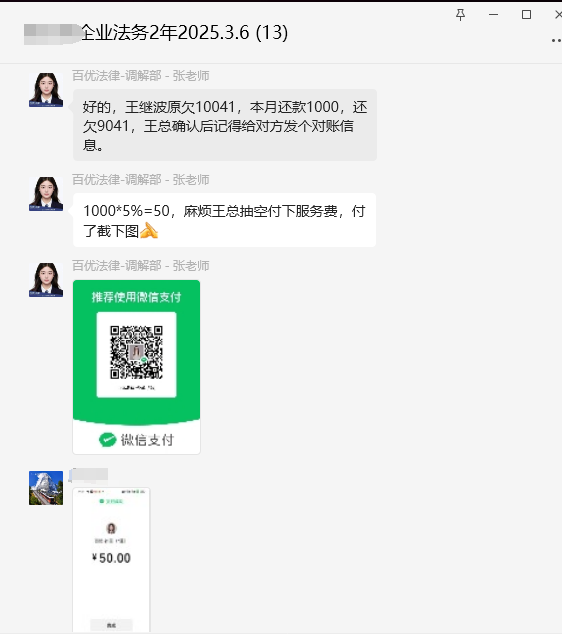Tap the mountain avatar of the payer
The height and width of the screenshot is (634, 562).
point(46,488)
